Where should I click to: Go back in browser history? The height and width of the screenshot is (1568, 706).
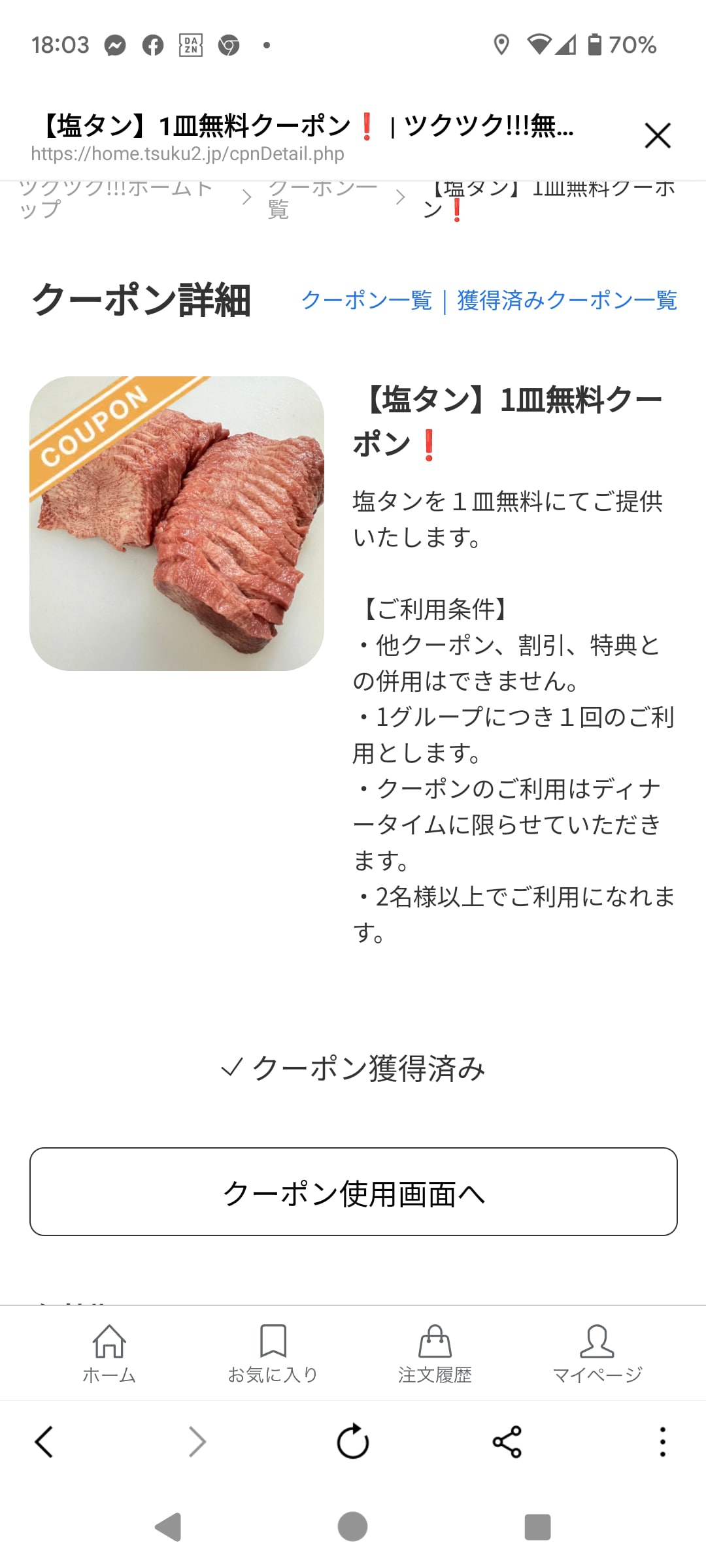(x=44, y=1443)
